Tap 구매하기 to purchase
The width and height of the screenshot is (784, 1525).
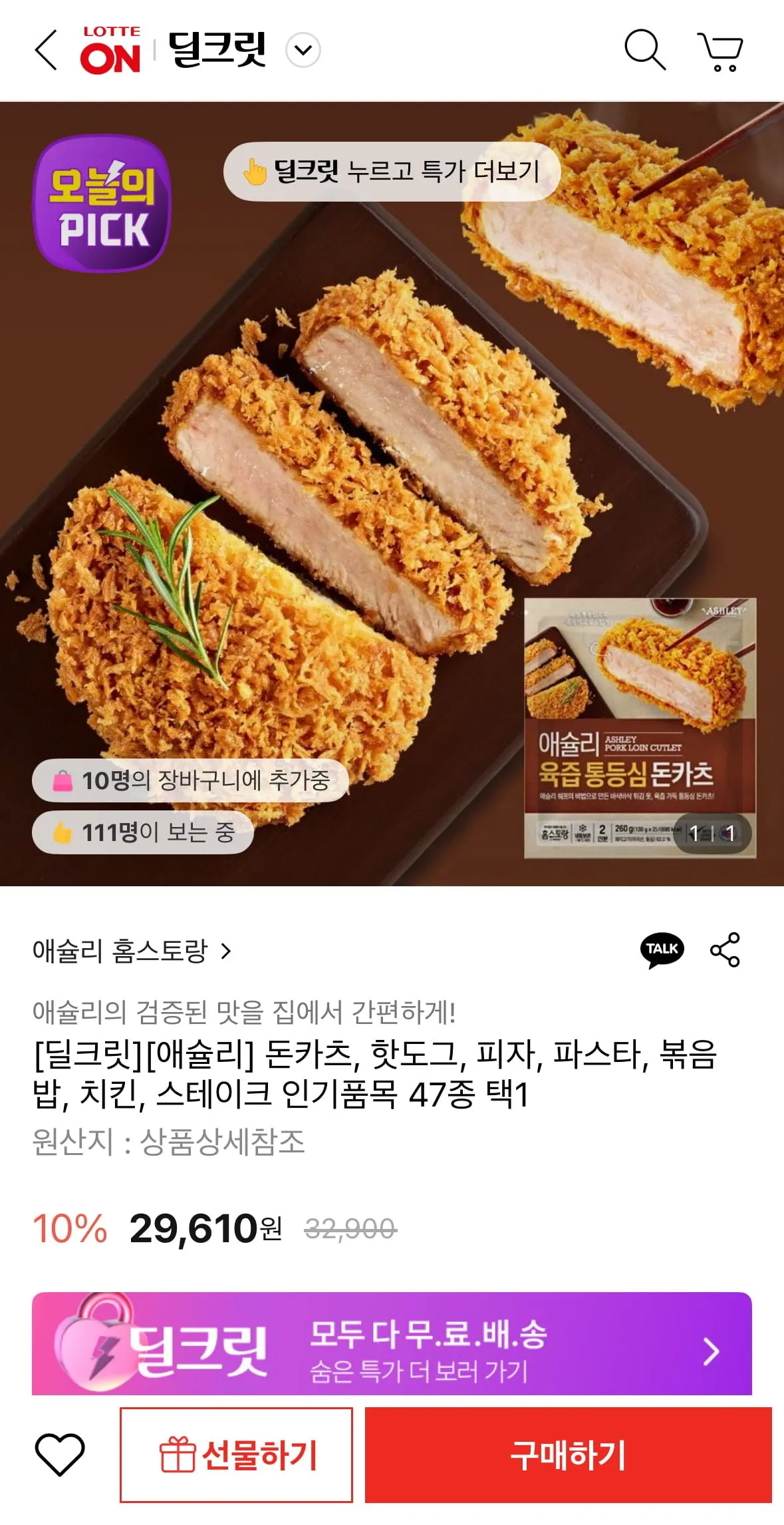click(568, 1454)
